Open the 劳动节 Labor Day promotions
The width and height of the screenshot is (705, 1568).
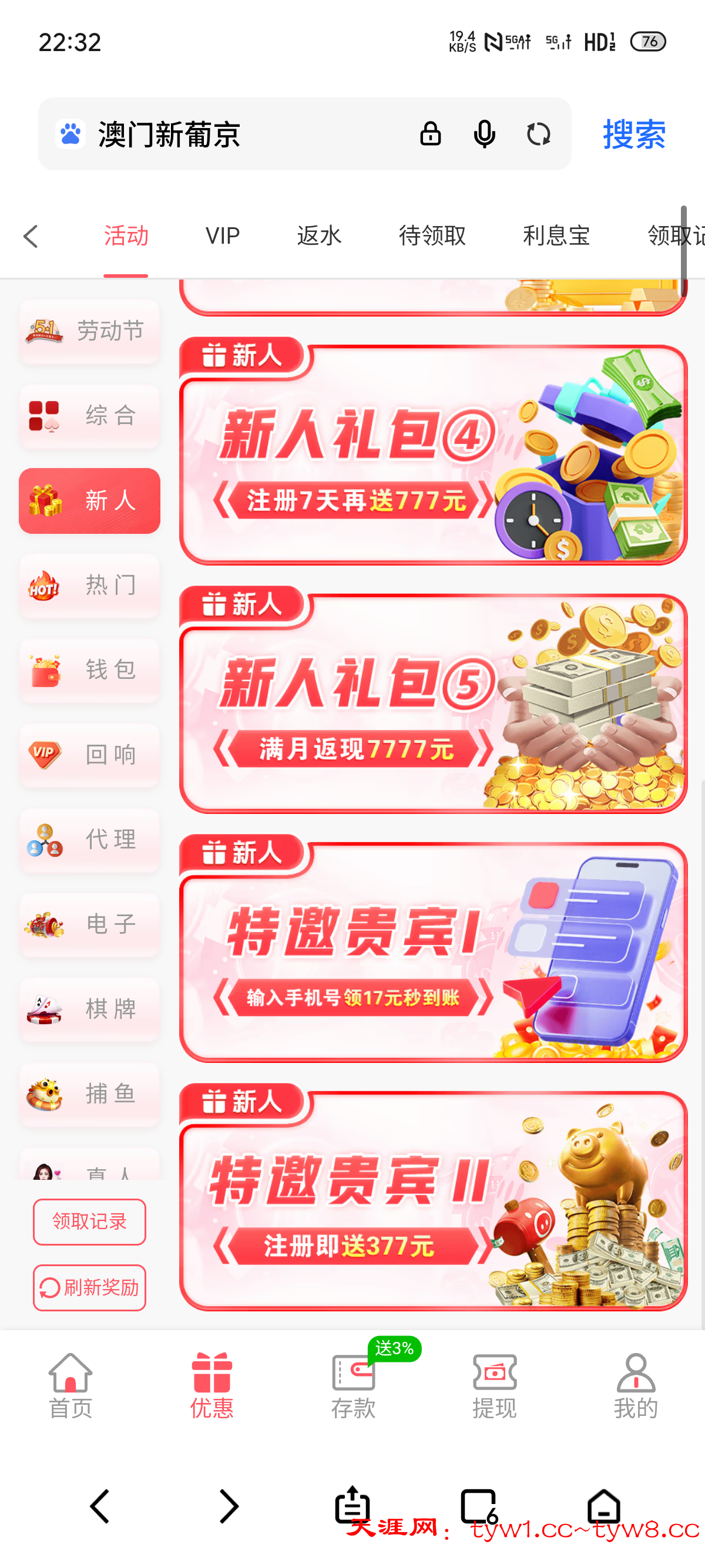pyautogui.click(x=89, y=332)
